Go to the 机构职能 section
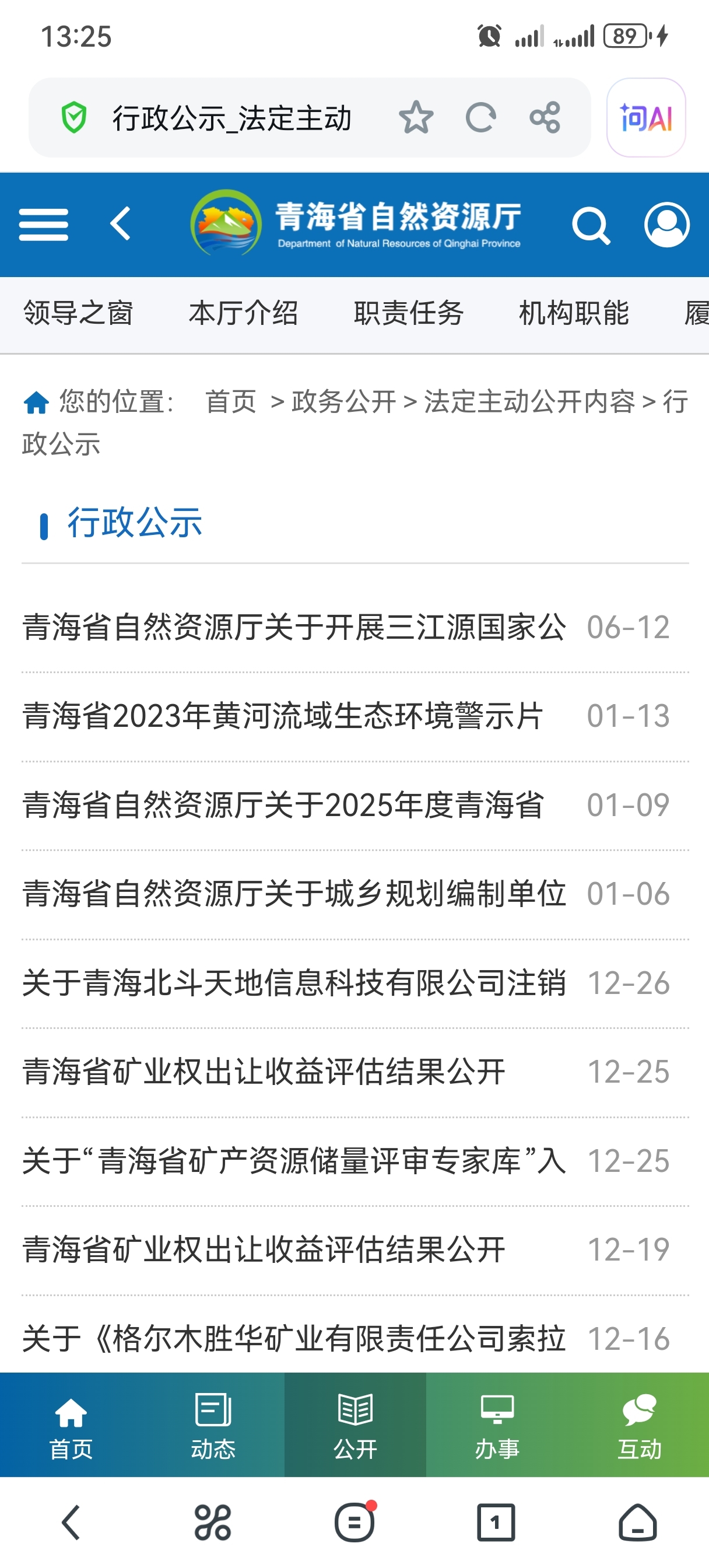 tap(574, 313)
